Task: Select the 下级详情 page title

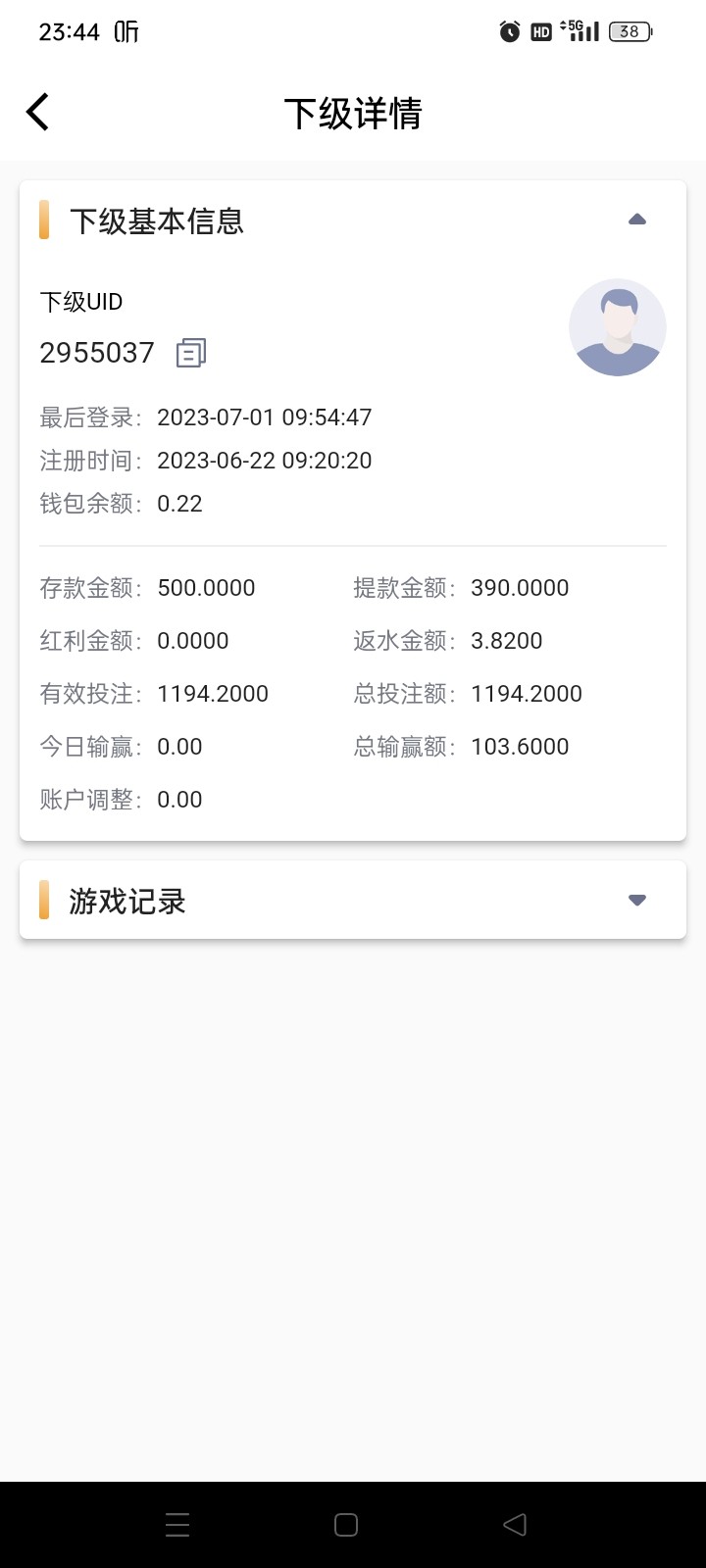Action: coord(353,114)
